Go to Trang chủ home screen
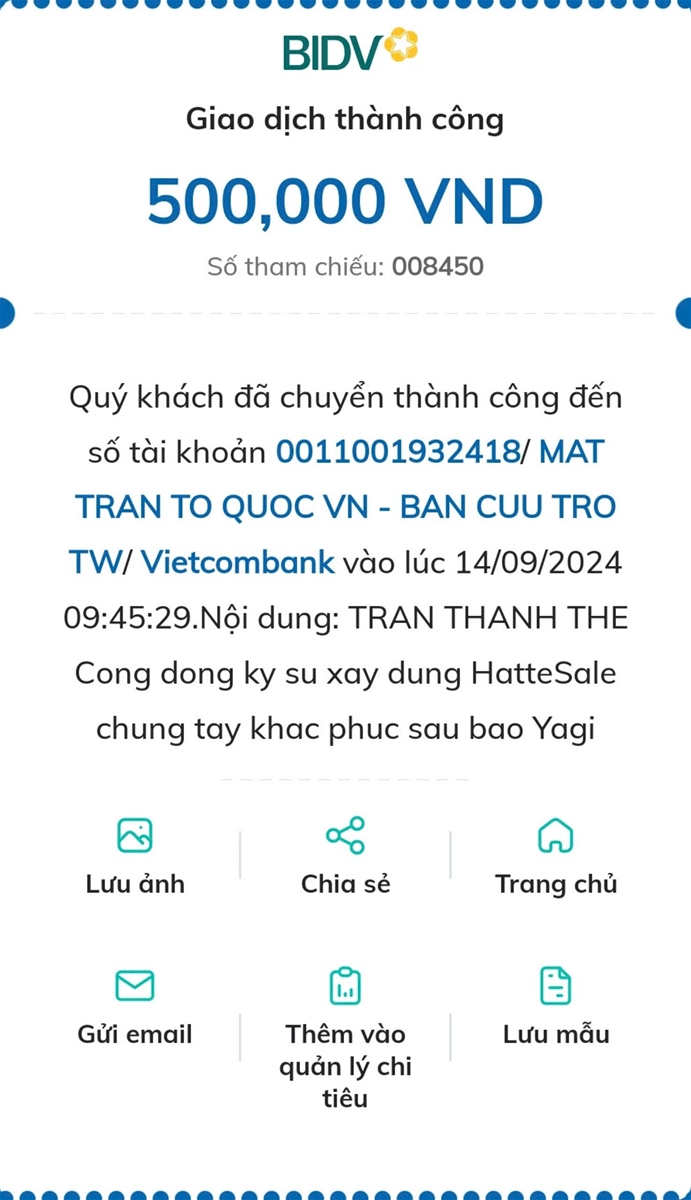This screenshot has width=691, height=1200. point(555,855)
